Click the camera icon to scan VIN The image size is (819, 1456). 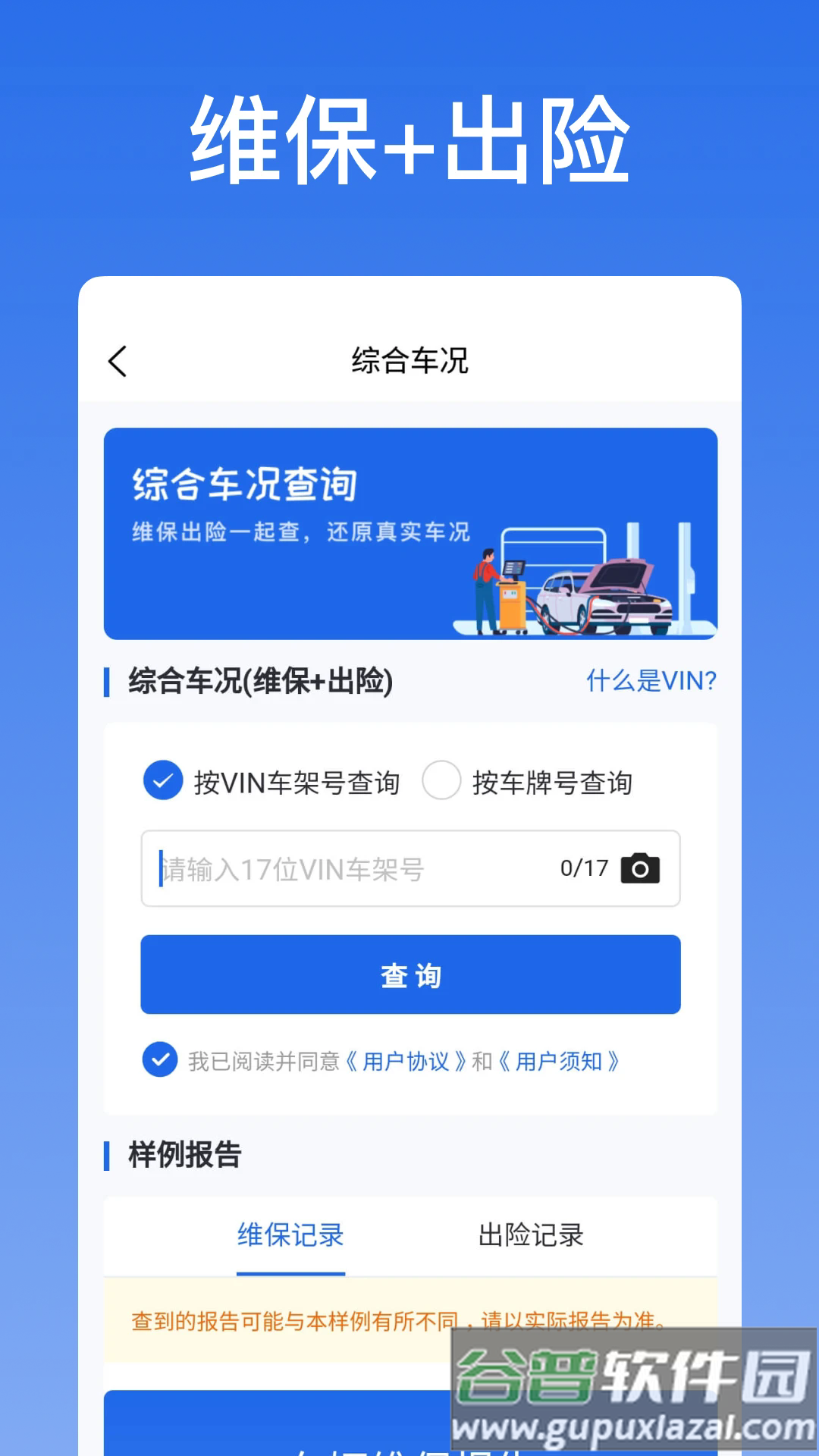click(x=641, y=869)
